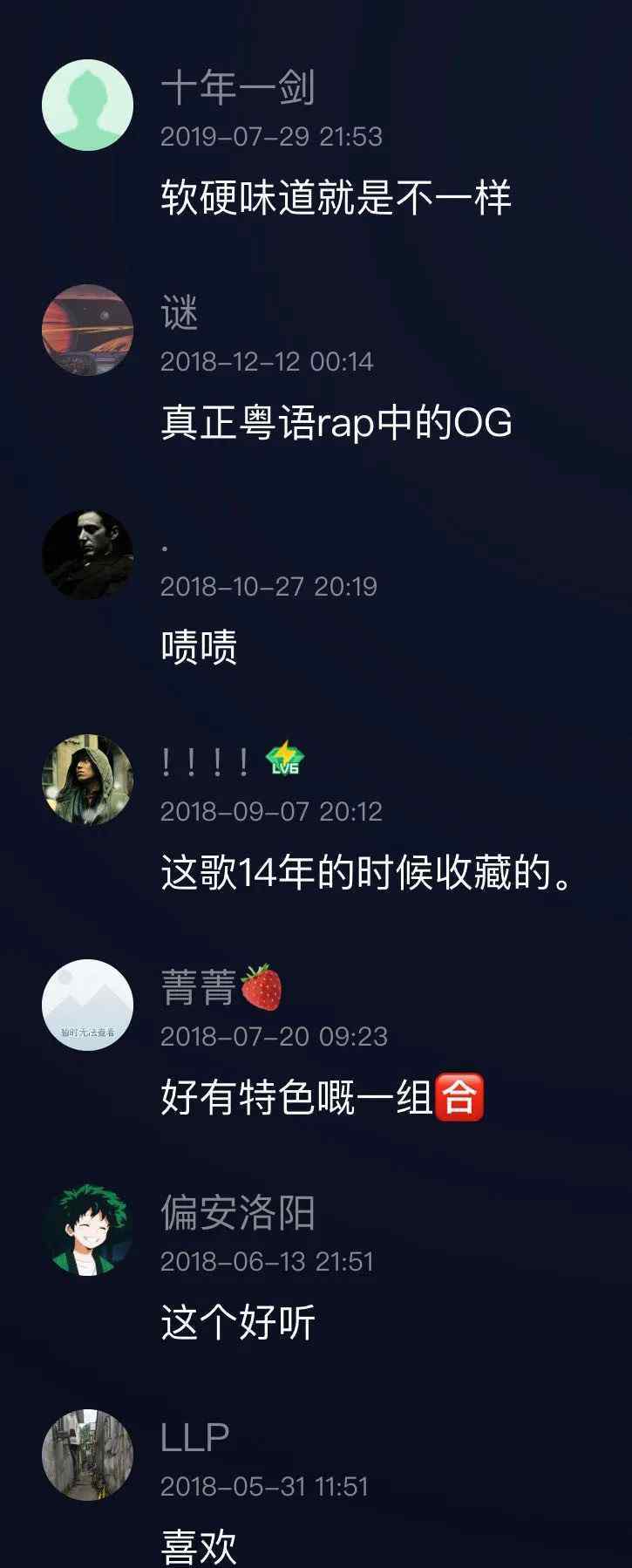The width and height of the screenshot is (632, 1568).
Task: Open the hooded avatar of user ！！！！
Action: (x=87, y=780)
